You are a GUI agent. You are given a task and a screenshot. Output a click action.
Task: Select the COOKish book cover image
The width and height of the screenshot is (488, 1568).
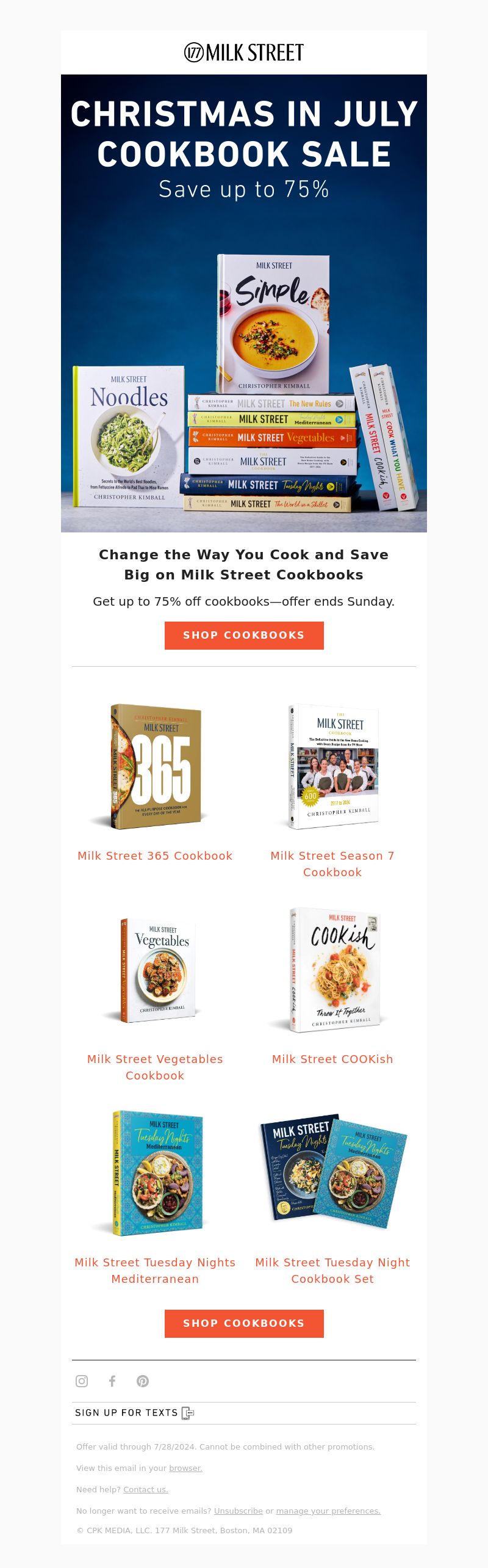pyautogui.click(x=333, y=970)
